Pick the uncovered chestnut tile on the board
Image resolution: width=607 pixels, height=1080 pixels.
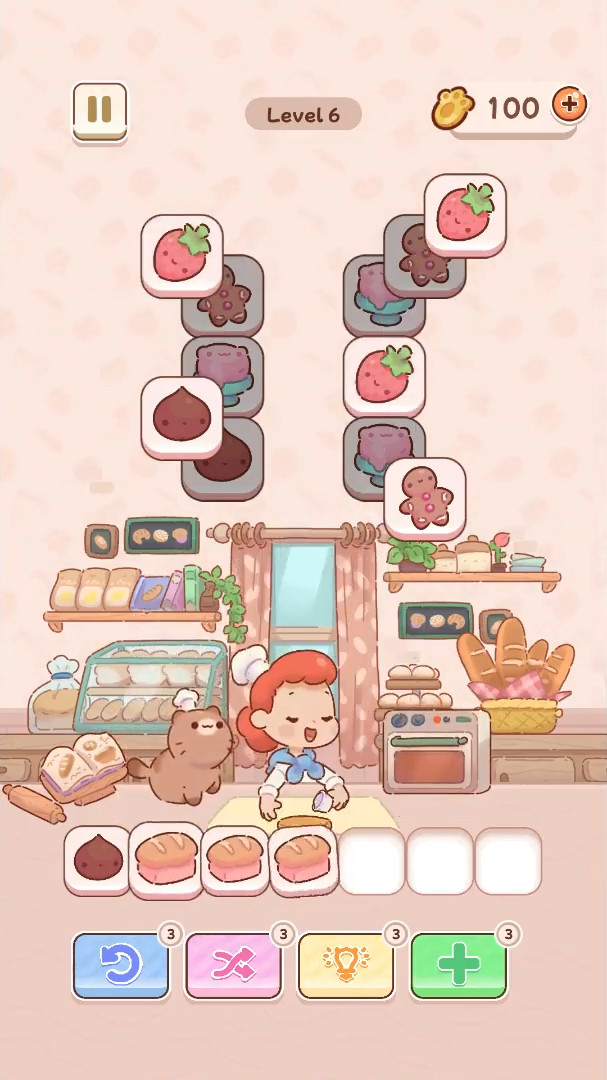tap(181, 417)
